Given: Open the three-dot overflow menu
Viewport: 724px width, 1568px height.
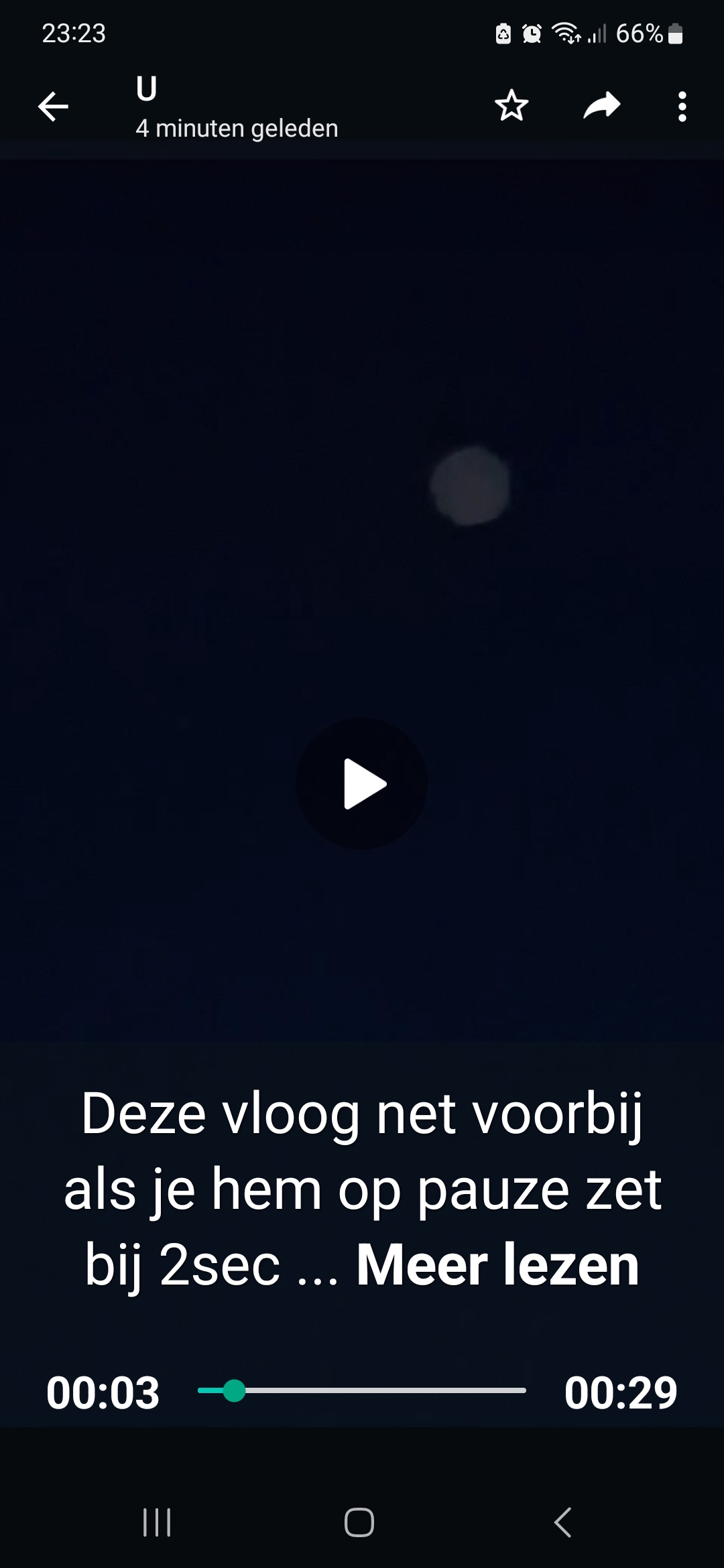Looking at the screenshot, I should 682,107.
